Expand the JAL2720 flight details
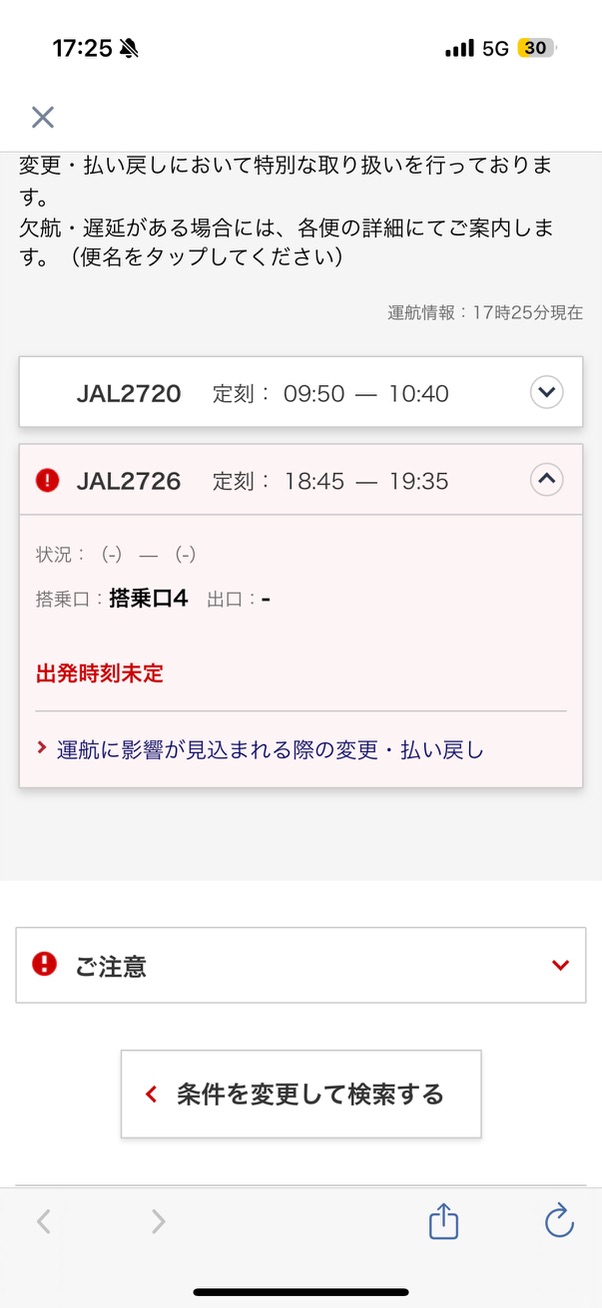The width and height of the screenshot is (602, 1308). (x=546, y=393)
